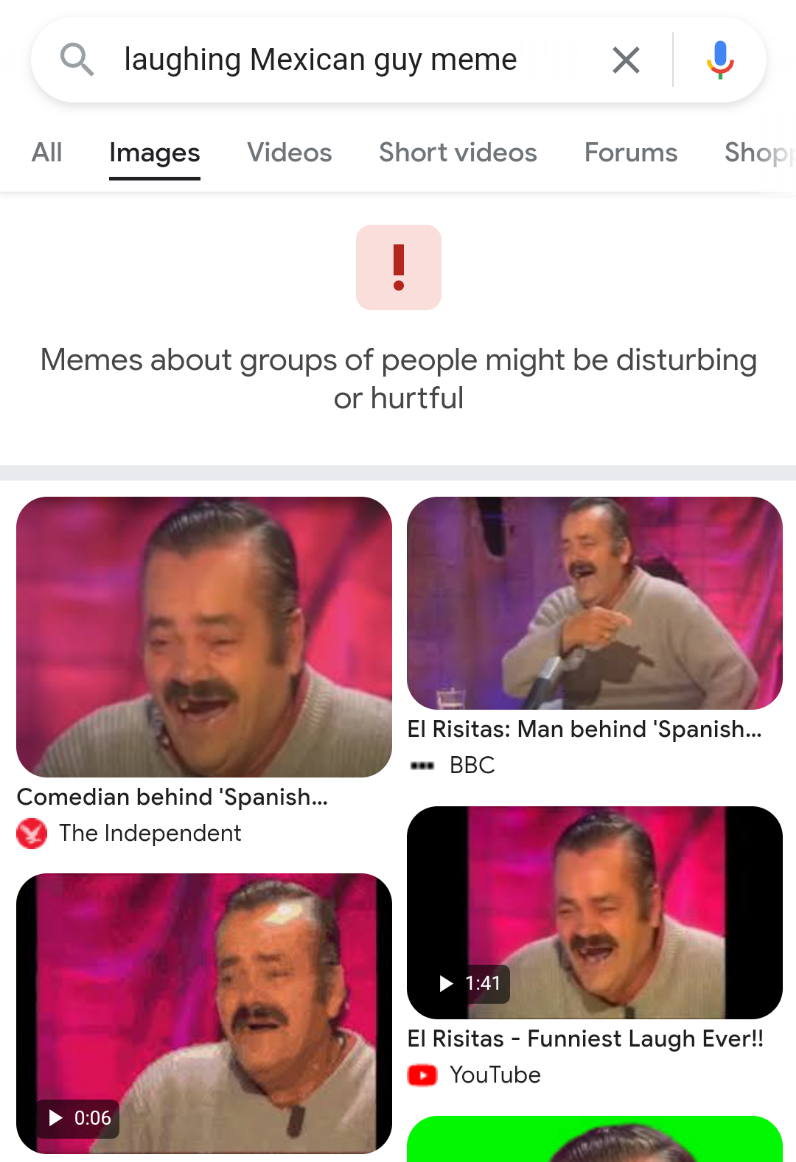Open The Independent comedian image result
The width and height of the screenshot is (796, 1162).
[x=204, y=637]
